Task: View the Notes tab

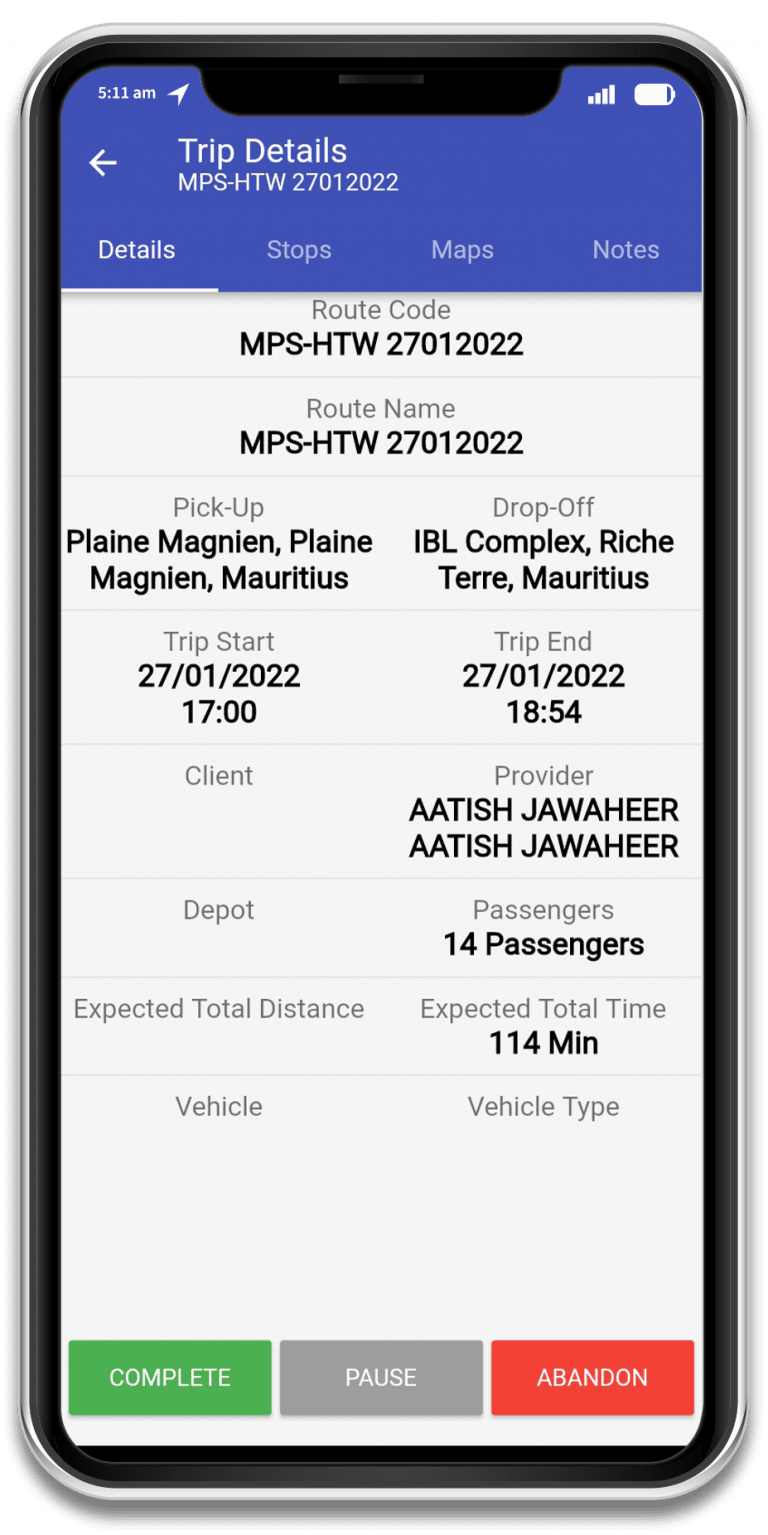Action: coord(625,250)
